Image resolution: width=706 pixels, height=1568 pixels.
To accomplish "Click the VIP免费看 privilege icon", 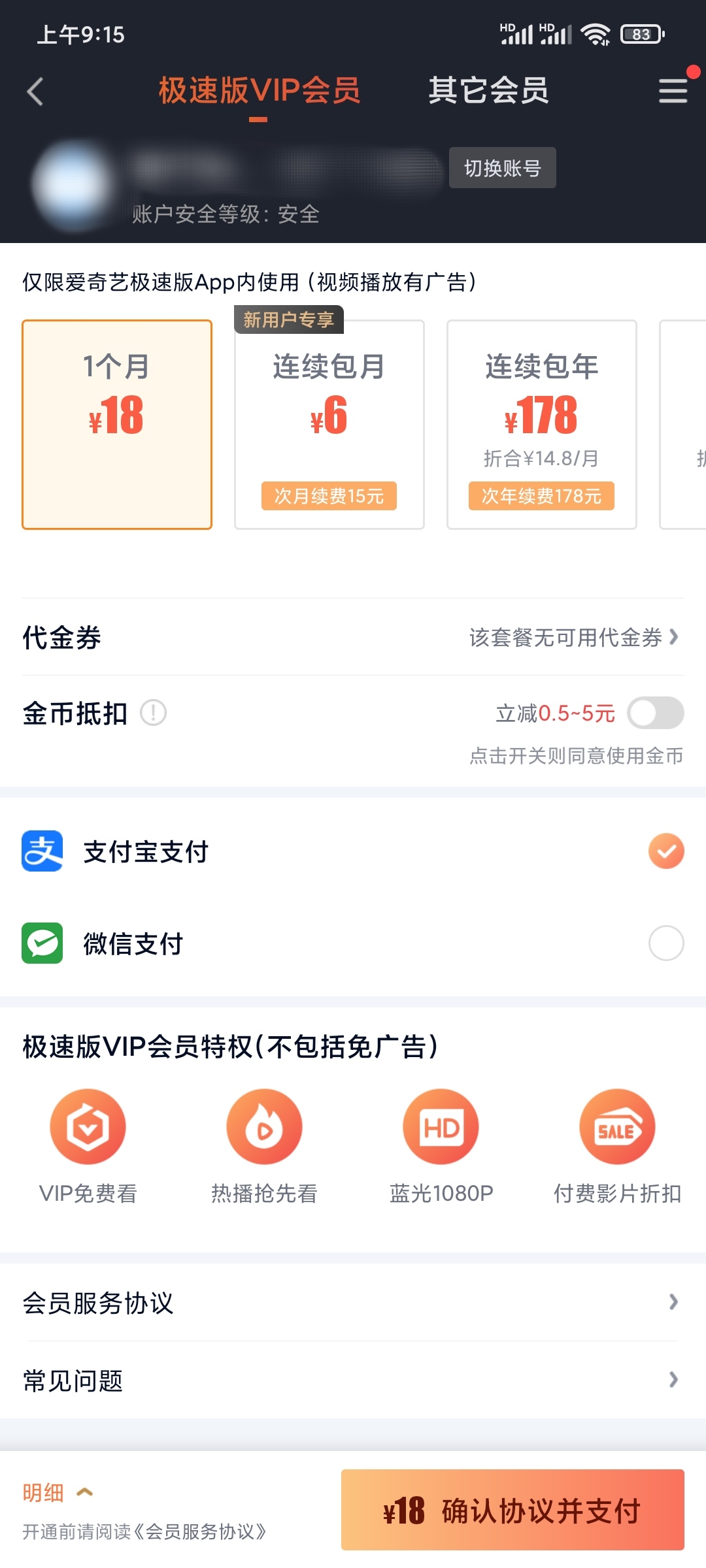I will tap(88, 1126).
